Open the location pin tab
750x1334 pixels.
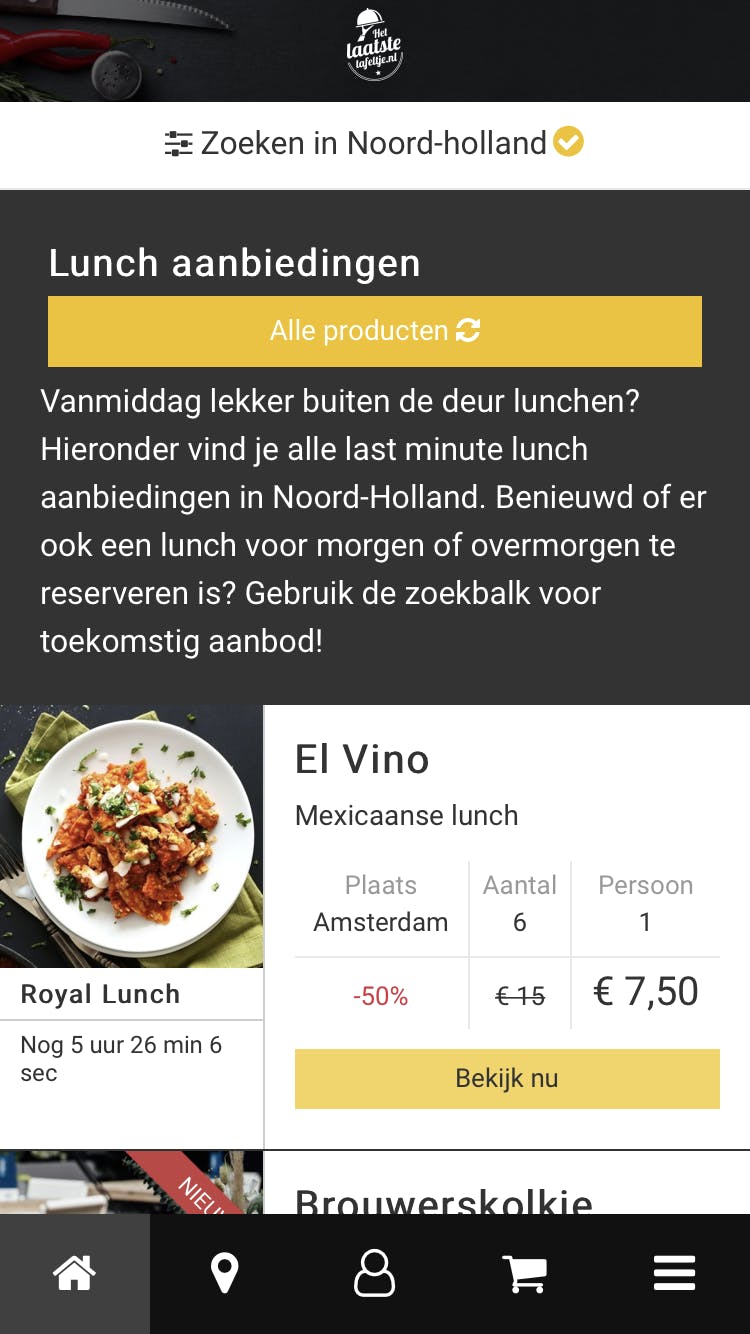pos(225,1274)
